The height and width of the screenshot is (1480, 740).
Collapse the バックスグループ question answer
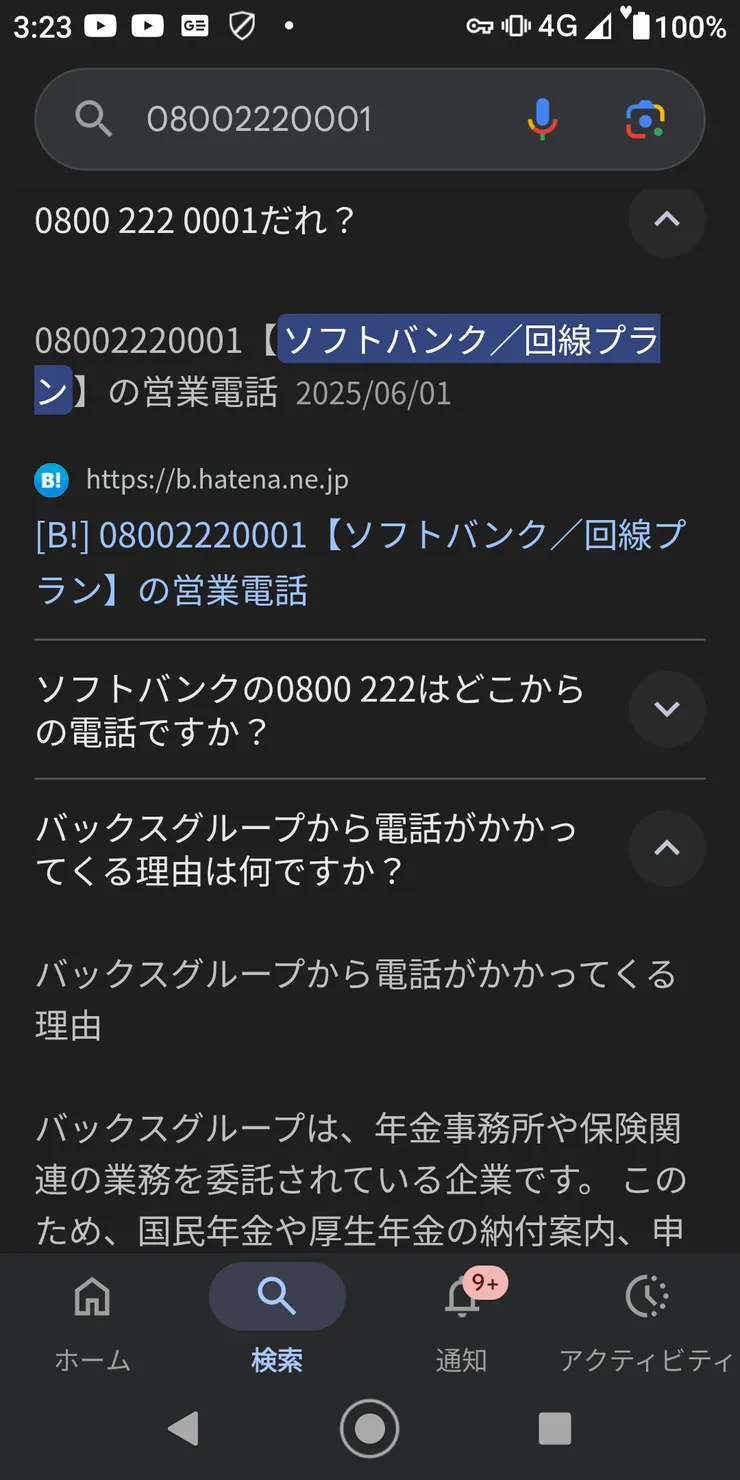click(x=667, y=849)
